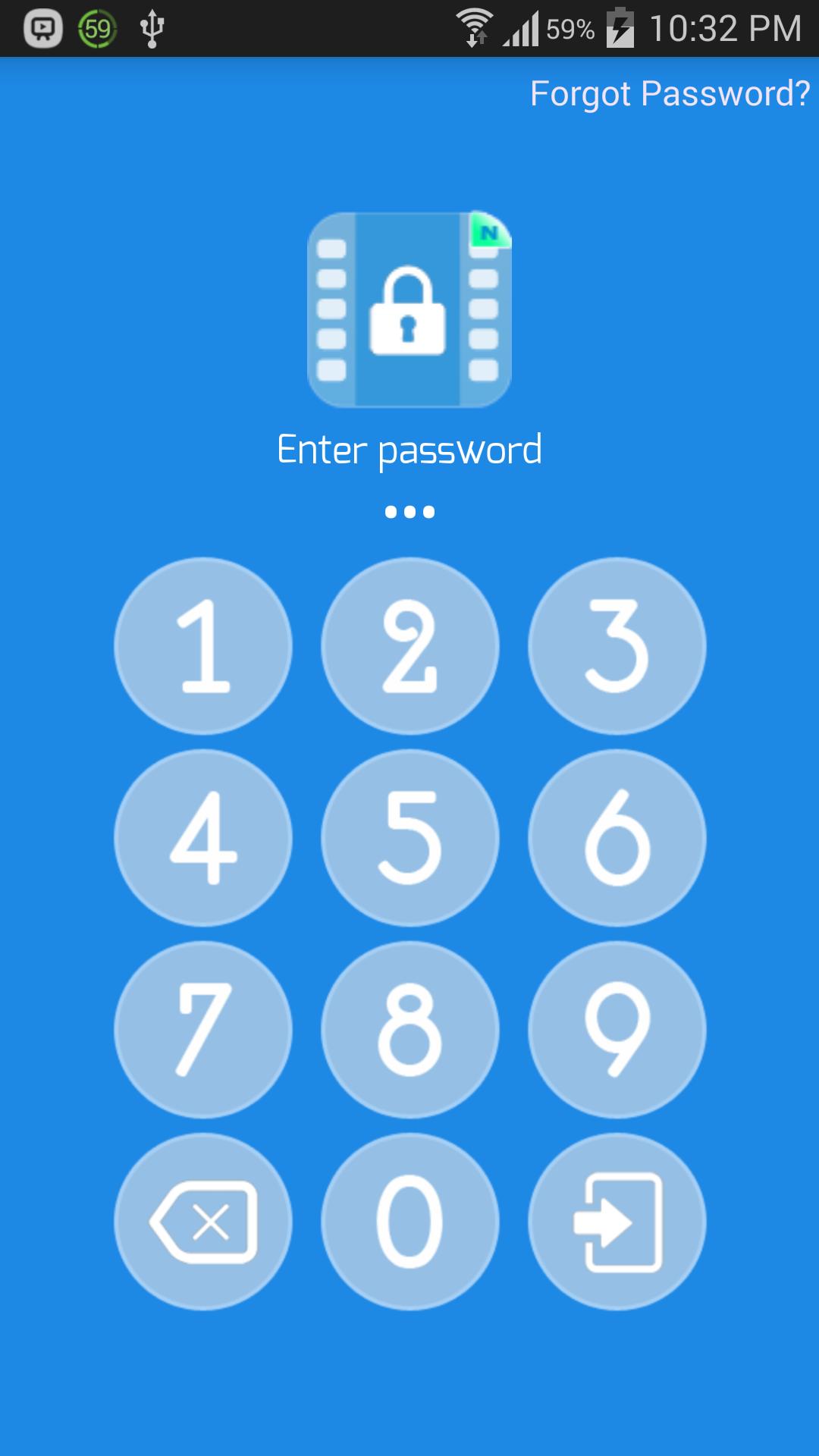Enter digit 1 on the keypad
Image resolution: width=819 pixels, height=1456 pixels.
(x=203, y=646)
